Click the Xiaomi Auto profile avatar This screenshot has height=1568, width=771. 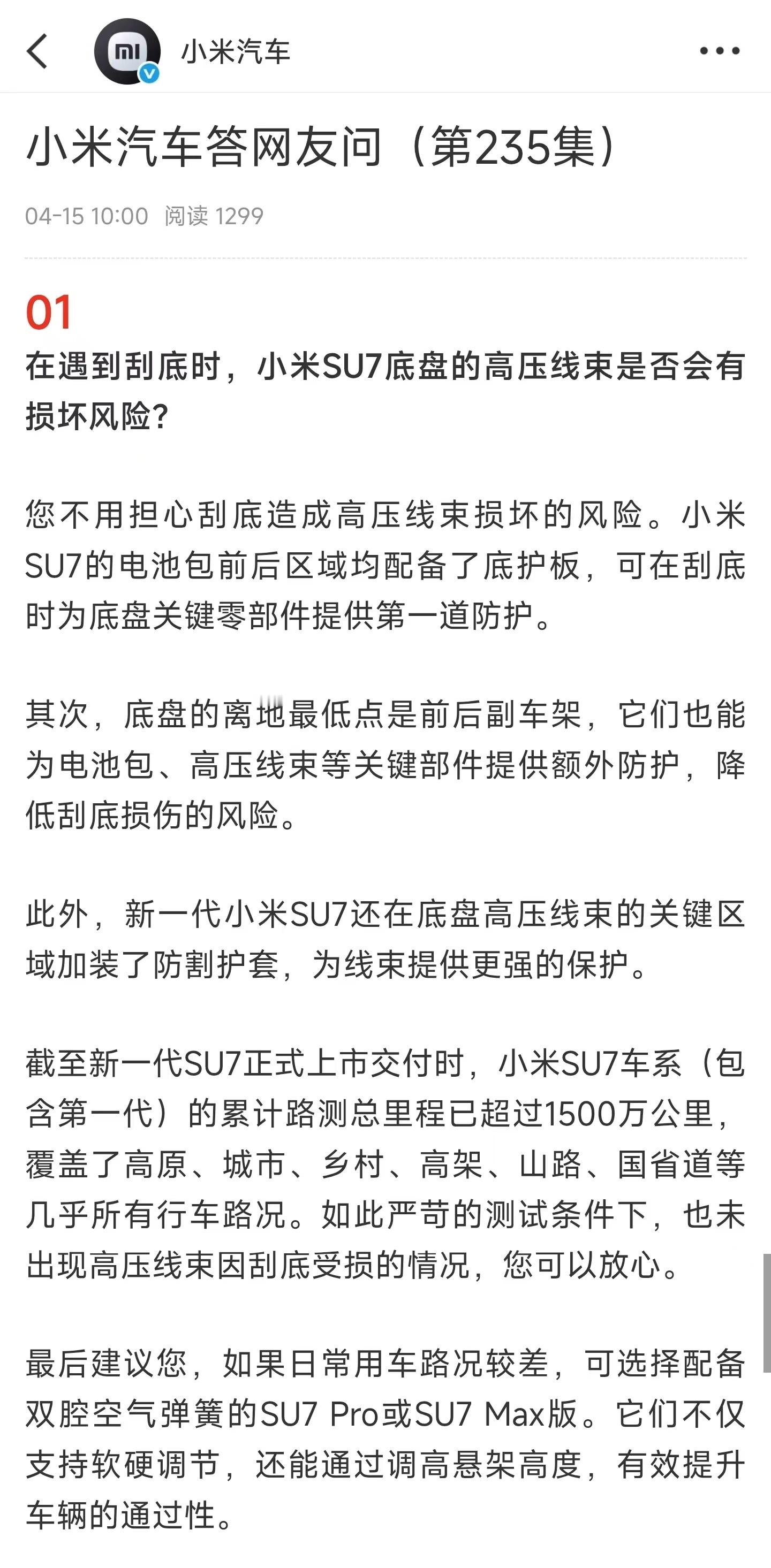(128, 51)
